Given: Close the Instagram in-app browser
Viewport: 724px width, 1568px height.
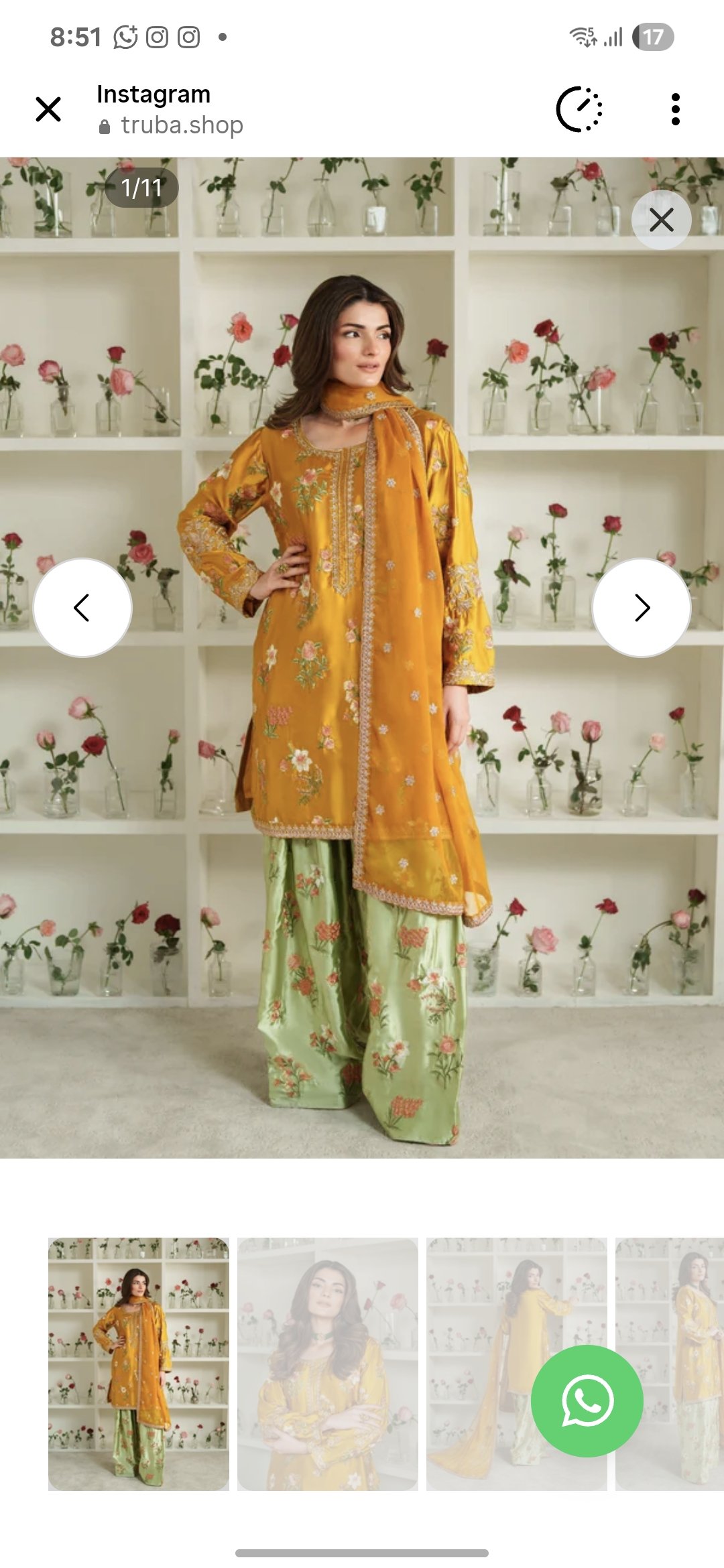Looking at the screenshot, I should tap(48, 109).
